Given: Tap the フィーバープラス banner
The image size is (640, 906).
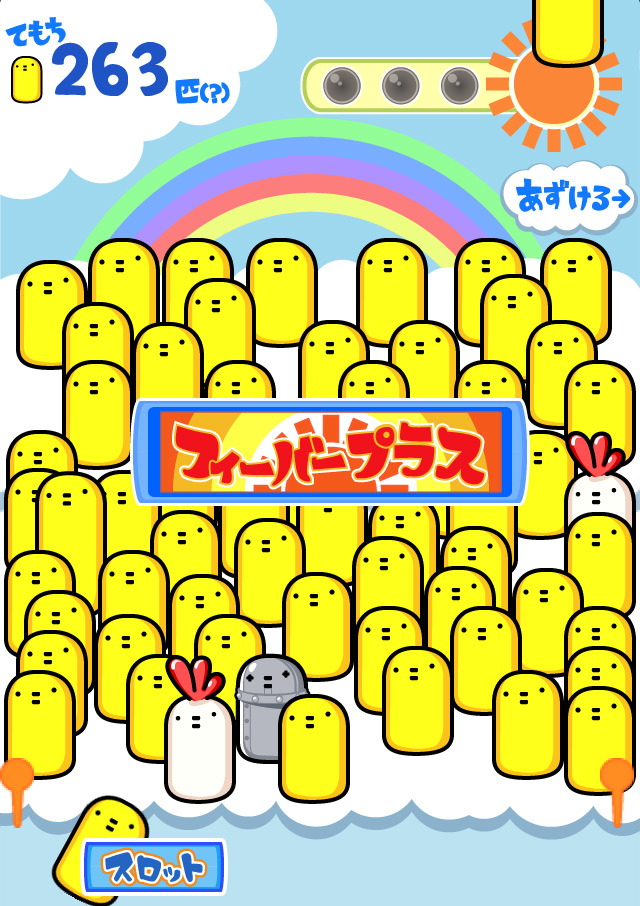Looking at the screenshot, I should pos(330,452).
